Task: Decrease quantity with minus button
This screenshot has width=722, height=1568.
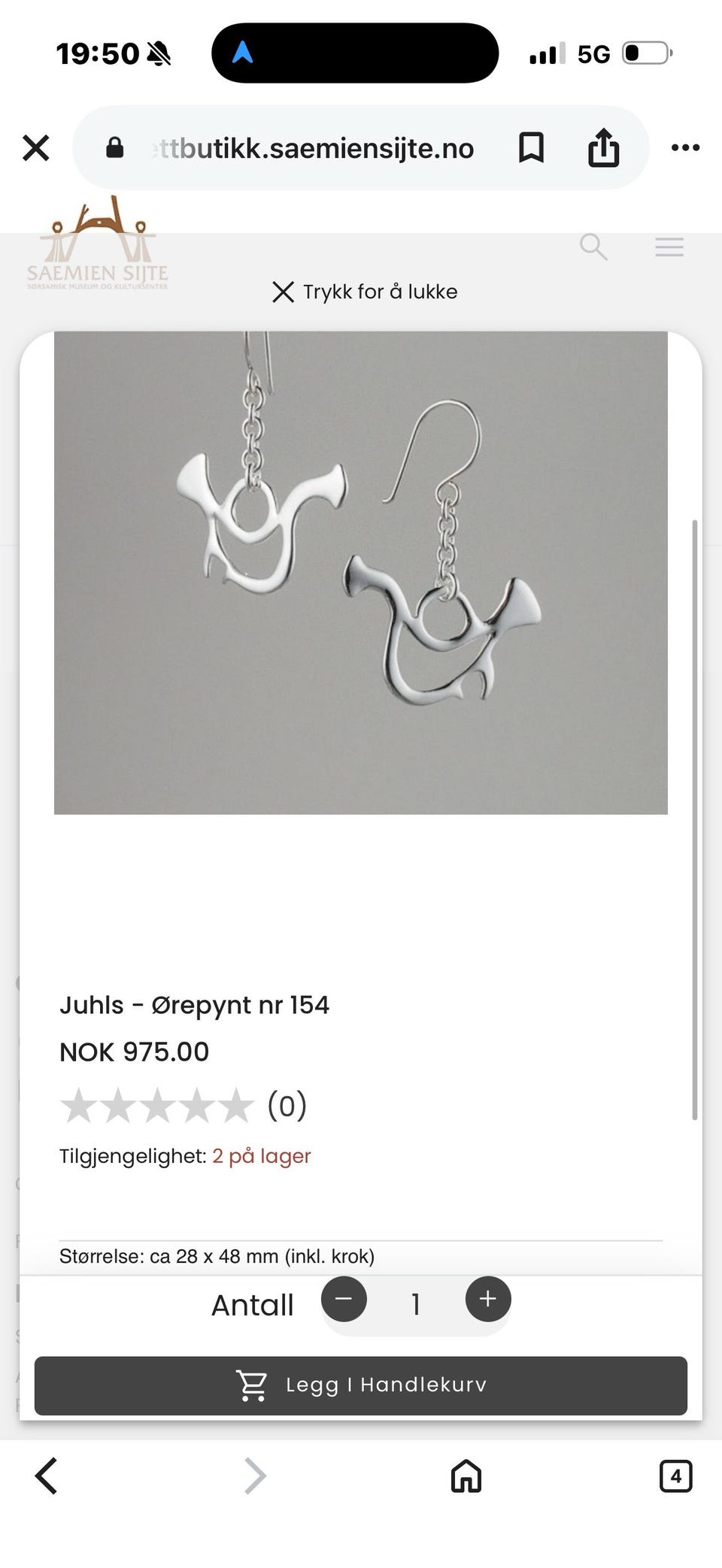Action: pos(344,1298)
